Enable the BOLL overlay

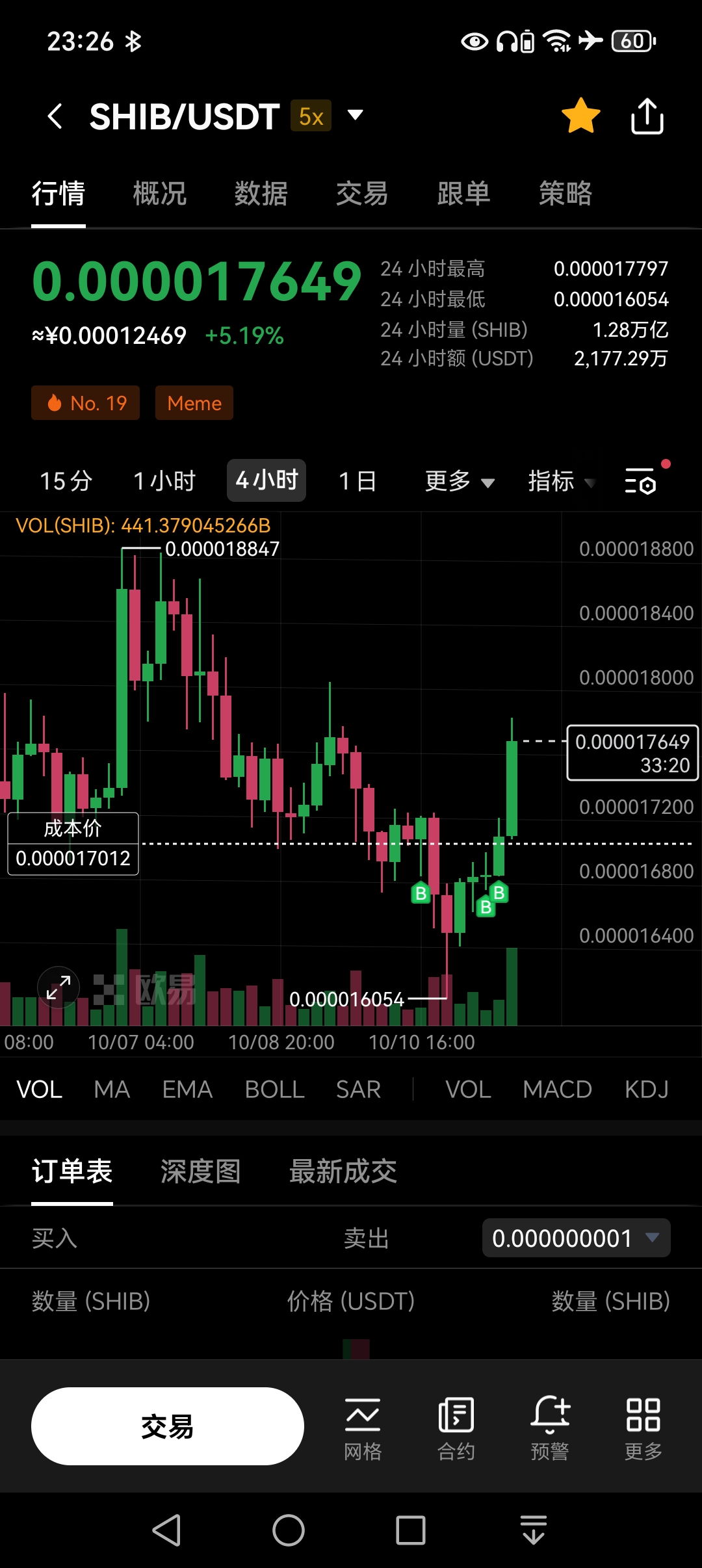[x=274, y=1089]
